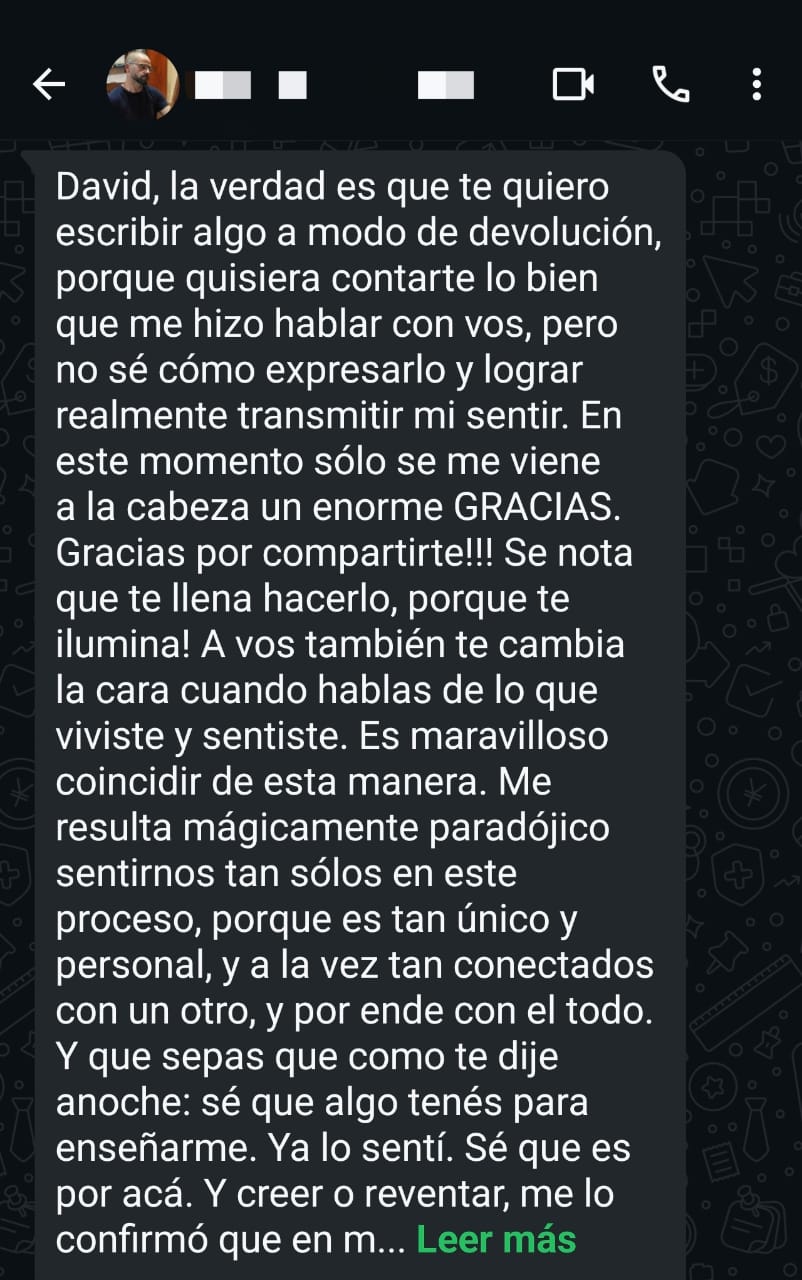The height and width of the screenshot is (1280, 802).
Task: Start a voice call
Action: click(x=670, y=85)
